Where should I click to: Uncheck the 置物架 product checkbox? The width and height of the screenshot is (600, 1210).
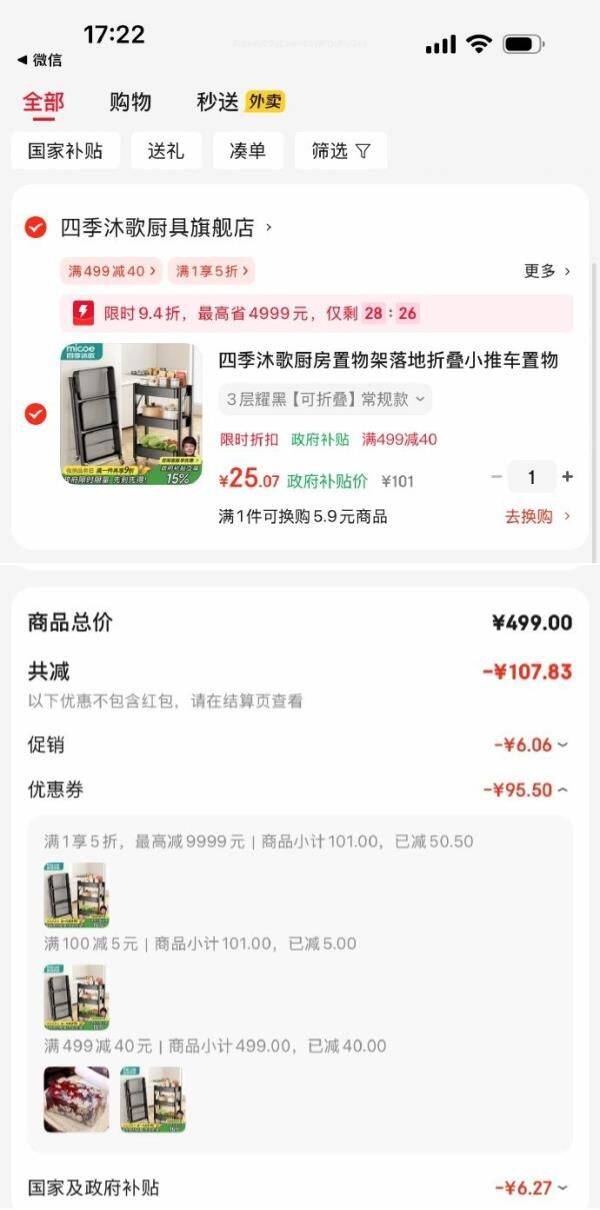36,413
